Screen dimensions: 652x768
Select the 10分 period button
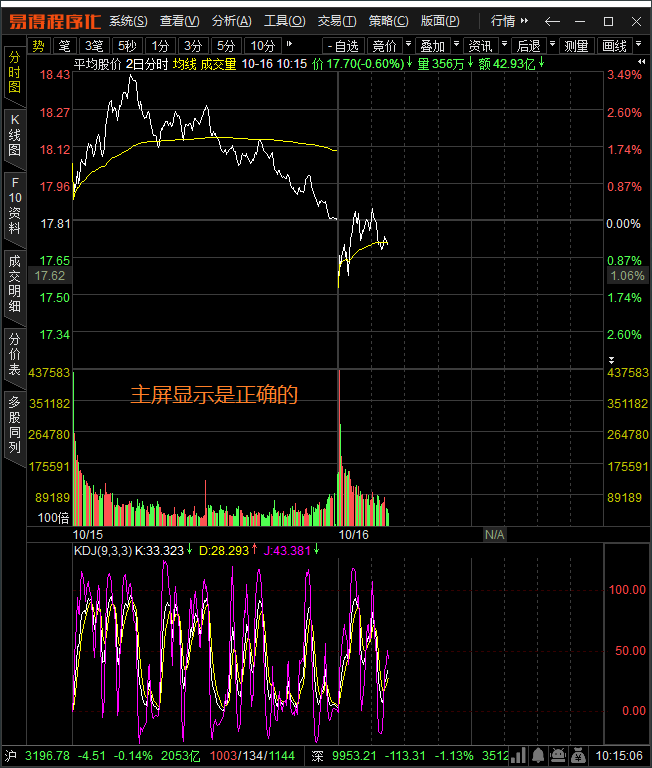[x=263, y=45]
